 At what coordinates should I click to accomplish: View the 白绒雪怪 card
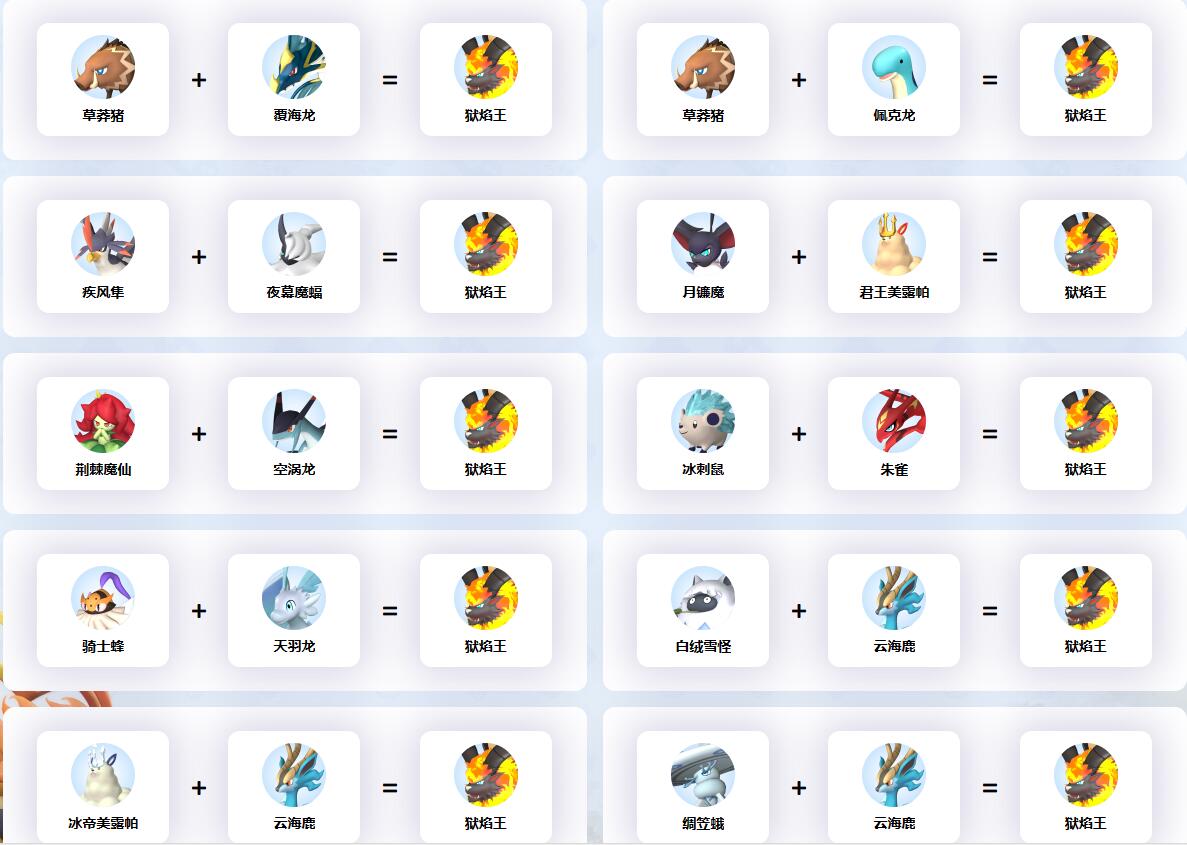pyautogui.click(x=703, y=611)
